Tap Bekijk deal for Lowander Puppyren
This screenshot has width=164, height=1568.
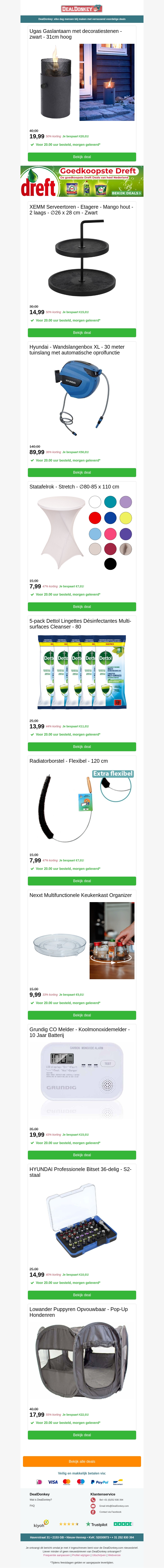coord(82,1435)
